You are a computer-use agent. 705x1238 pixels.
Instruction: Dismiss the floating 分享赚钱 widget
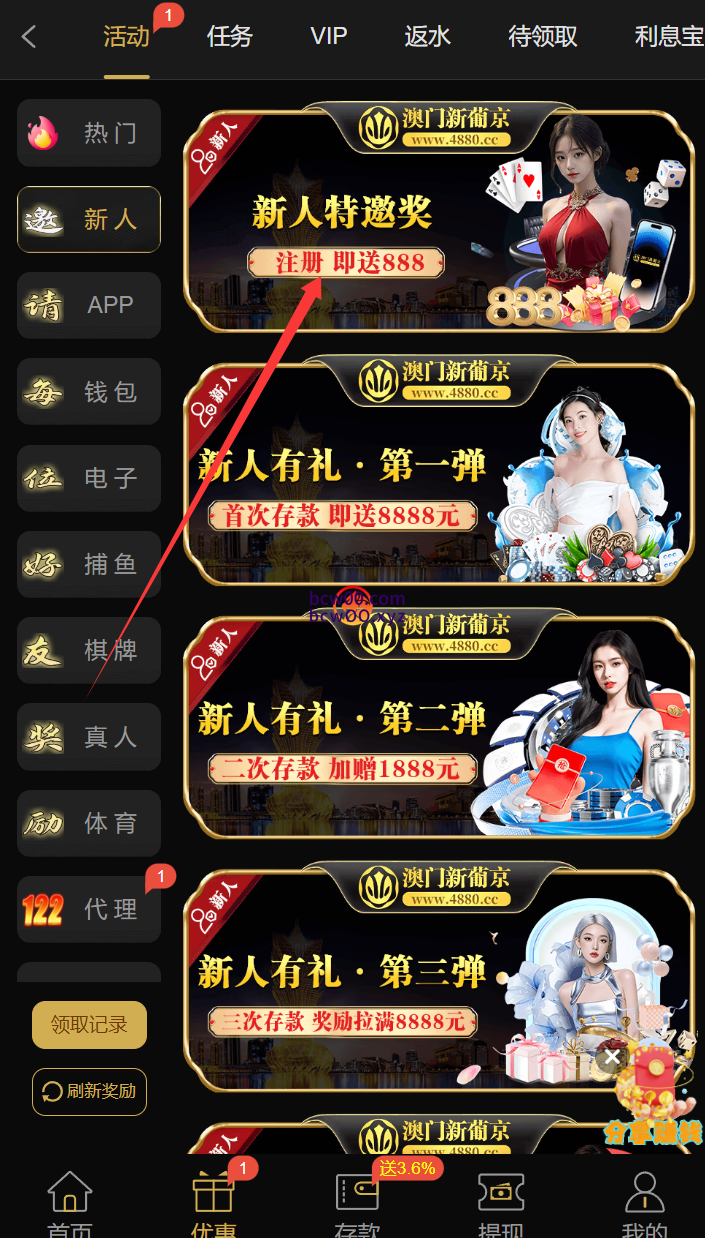[x=613, y=1057]
